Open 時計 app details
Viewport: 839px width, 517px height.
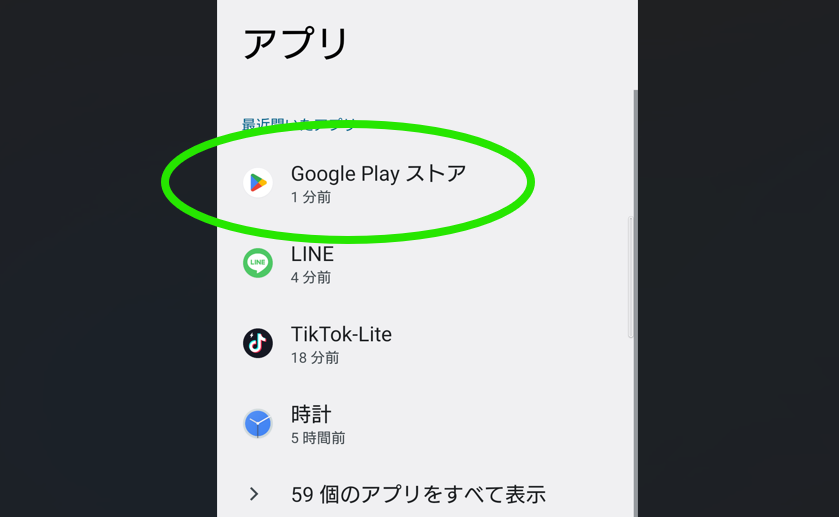click(x=311, y=424)
